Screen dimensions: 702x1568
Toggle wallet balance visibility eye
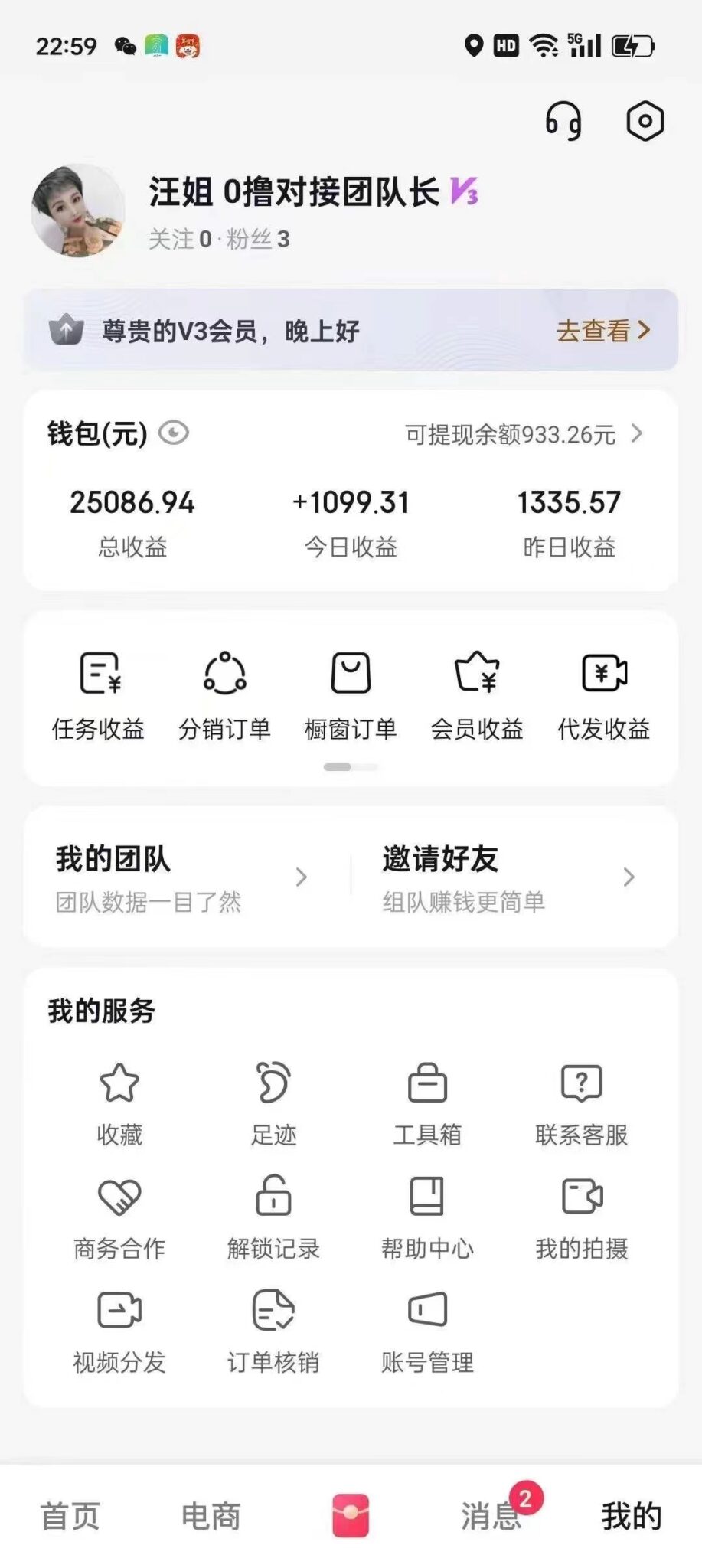tap(174, 433)
